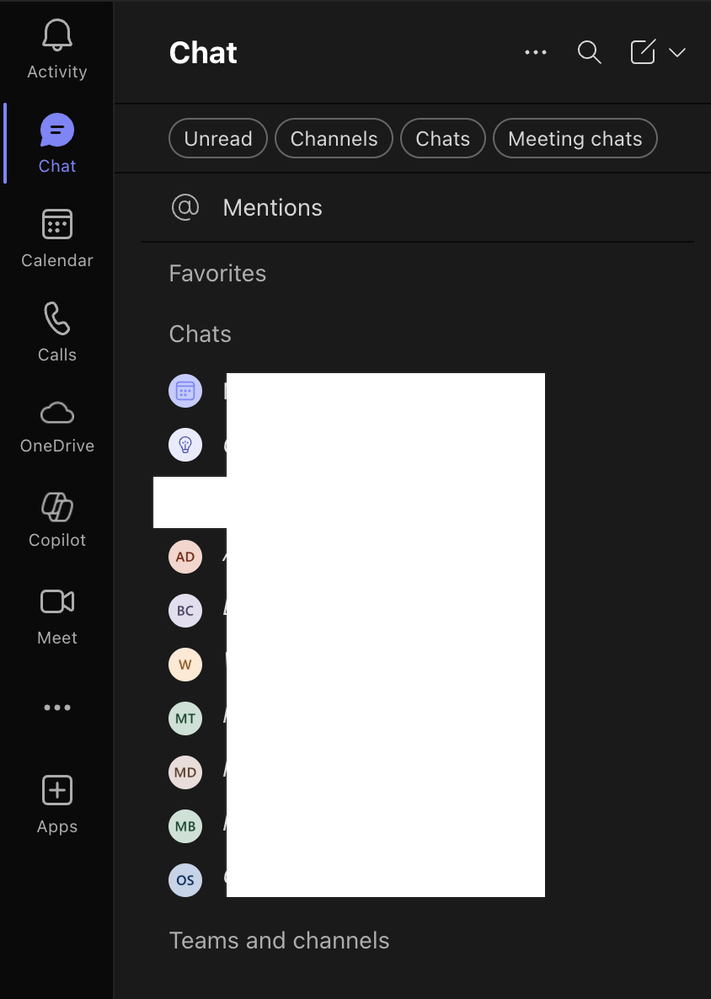Open the chat with AD avatar

point(185,557)
